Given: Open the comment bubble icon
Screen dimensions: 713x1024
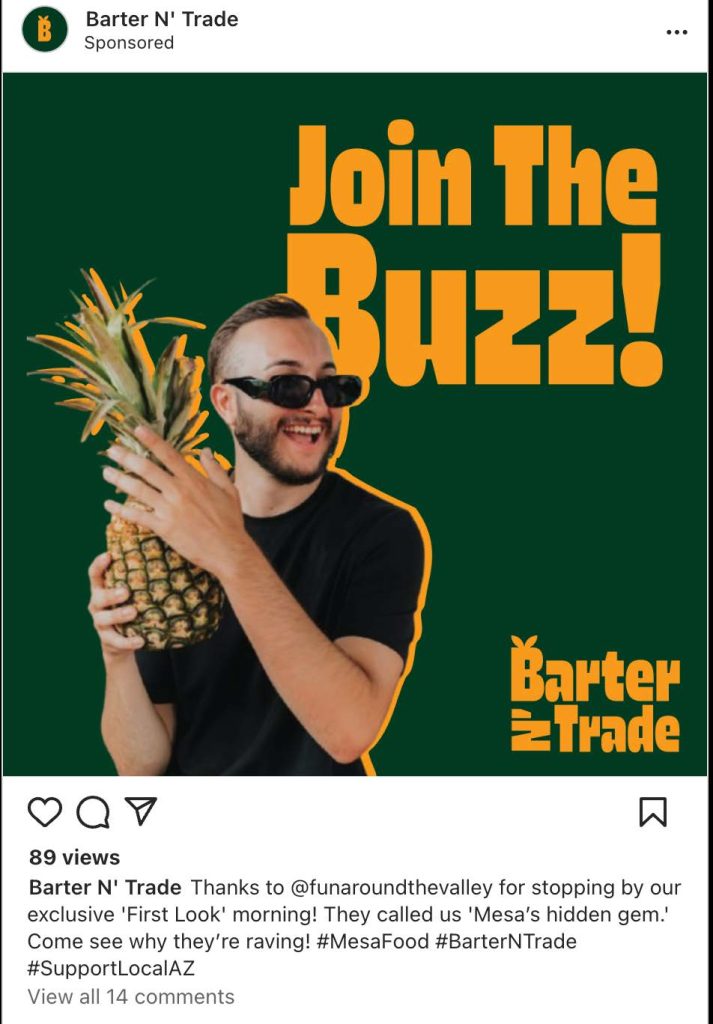Looking at the screenshot, I should [93, 812].
